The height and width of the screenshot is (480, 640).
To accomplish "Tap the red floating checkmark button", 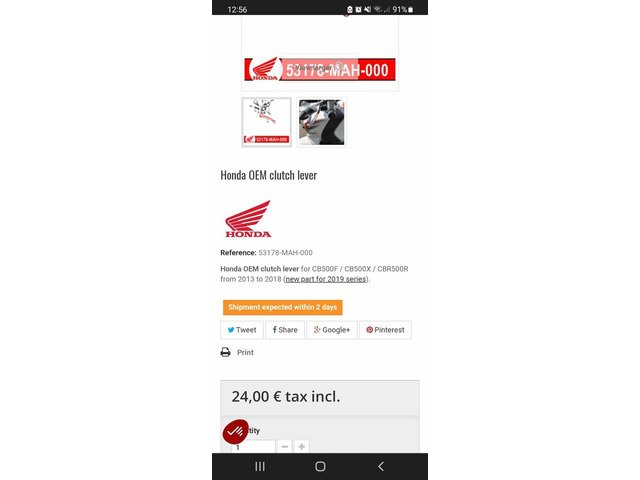I will tap(235, 431).
